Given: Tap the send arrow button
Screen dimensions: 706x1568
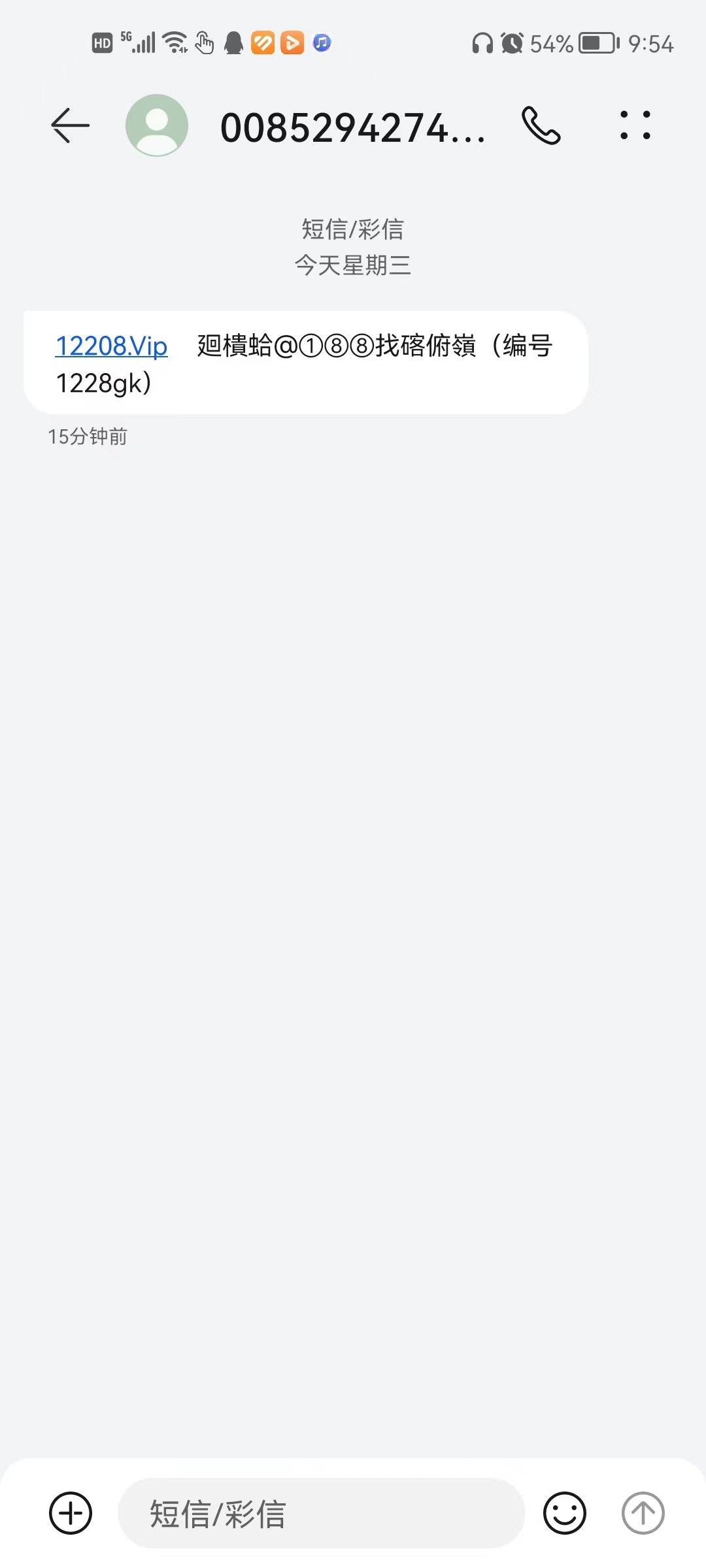Looking at the screenshot, I should (x=643, y=1513).
